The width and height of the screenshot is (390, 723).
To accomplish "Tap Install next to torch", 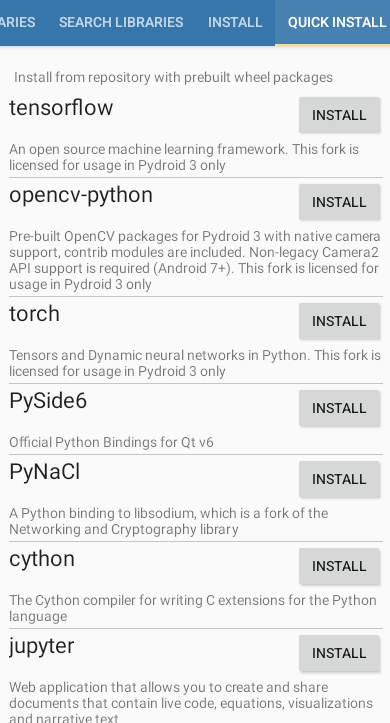I will click(x=339, y=321).
